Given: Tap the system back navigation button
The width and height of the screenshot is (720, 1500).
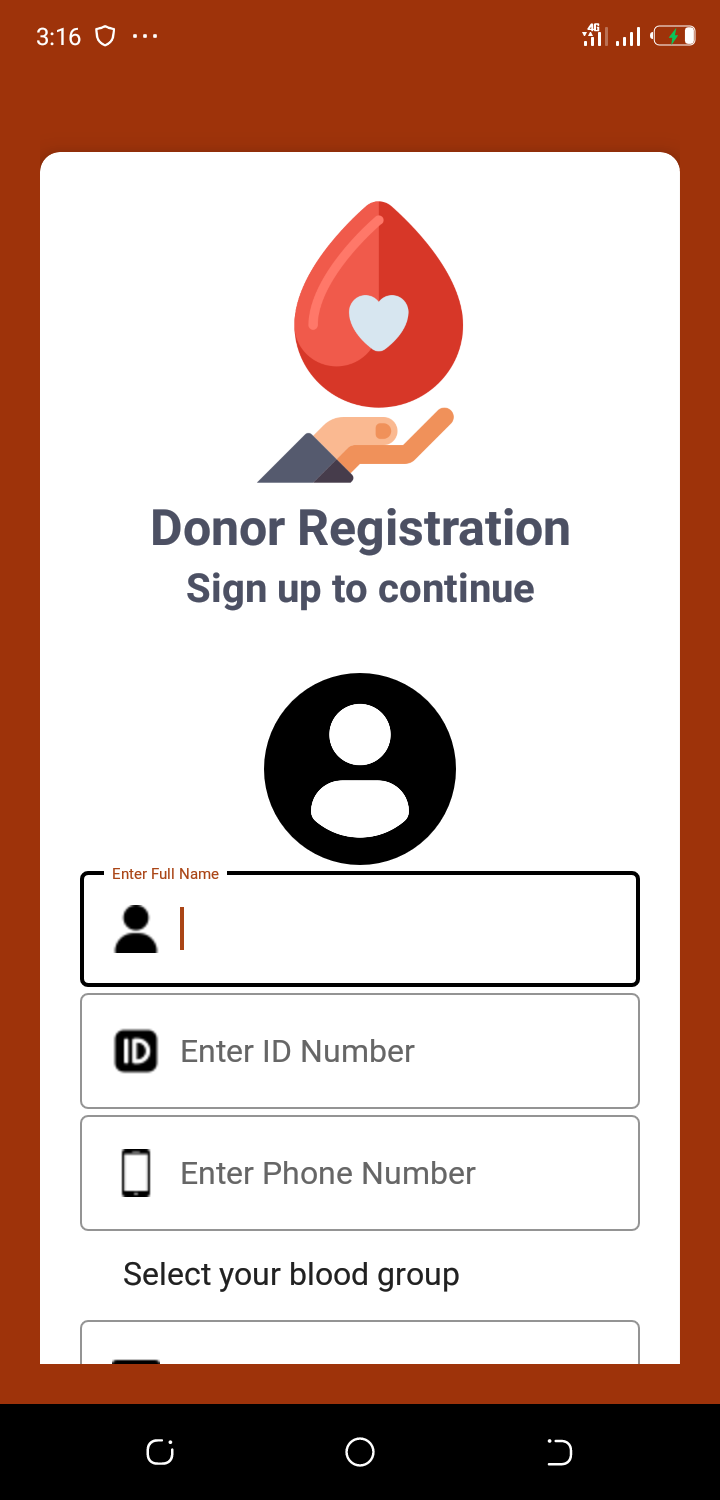Looking at the screenshot, I should coord(559,1452).
